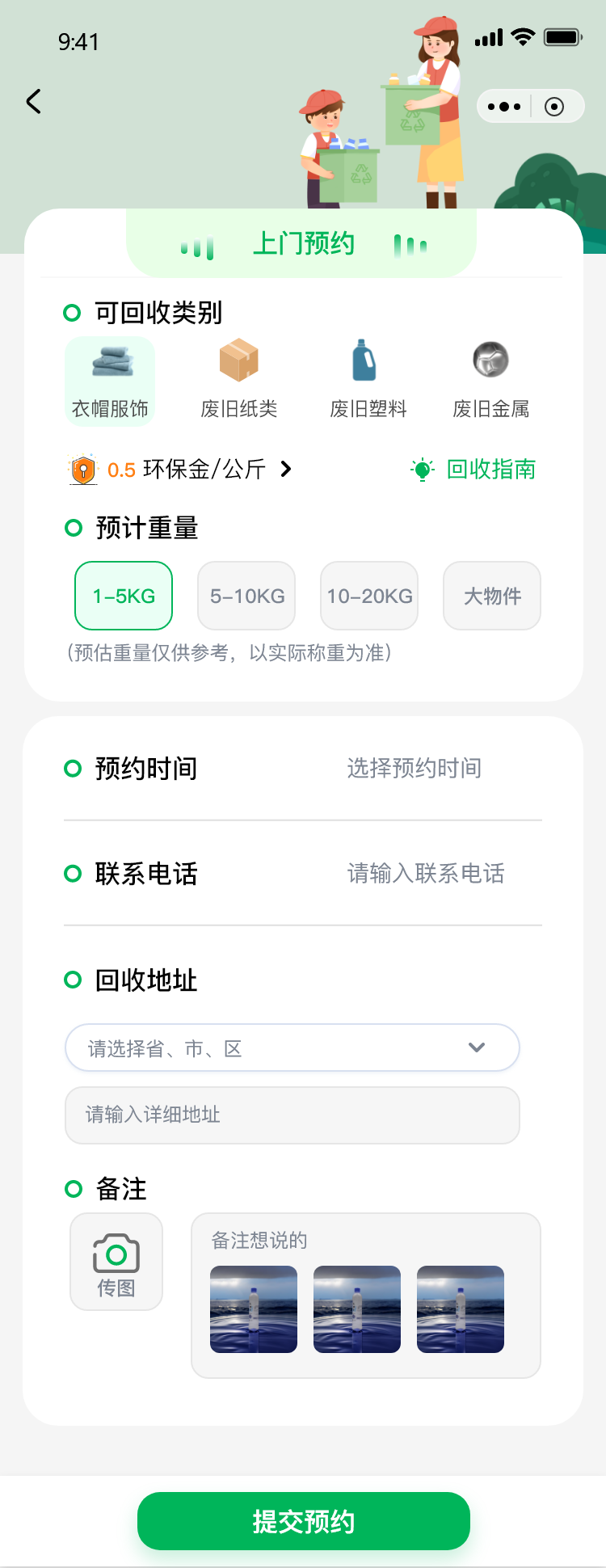This screenshot has width=606, height=1568.
Task: Tap the 上门预约 header tab
Action: (x=303, y=244)
